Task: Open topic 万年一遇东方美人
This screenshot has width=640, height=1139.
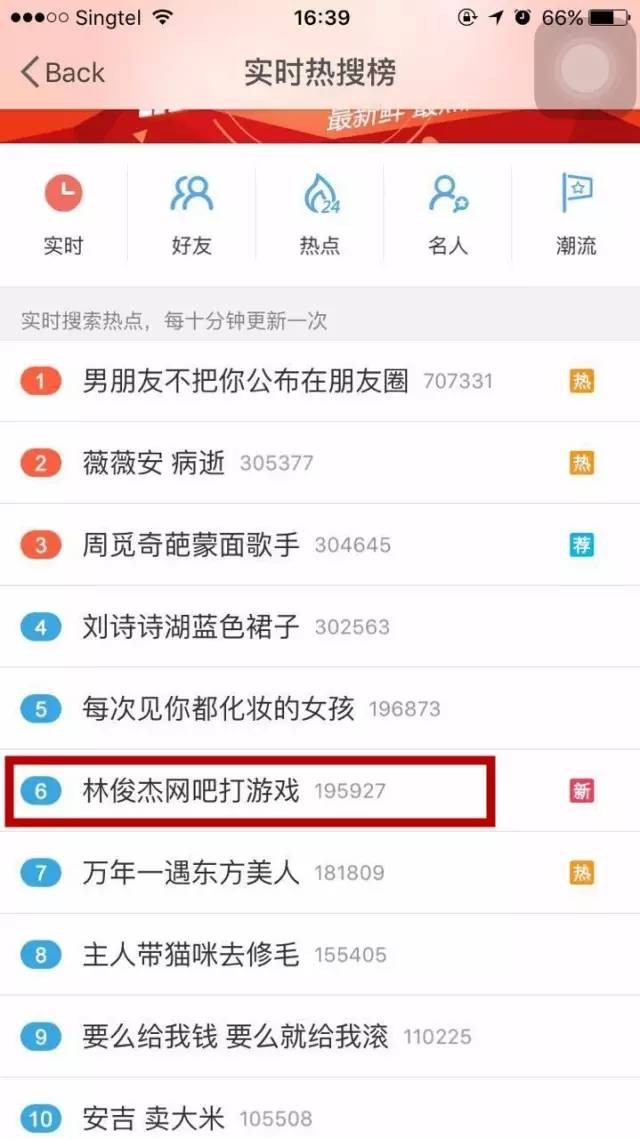Action: click(x=190, y=873)
